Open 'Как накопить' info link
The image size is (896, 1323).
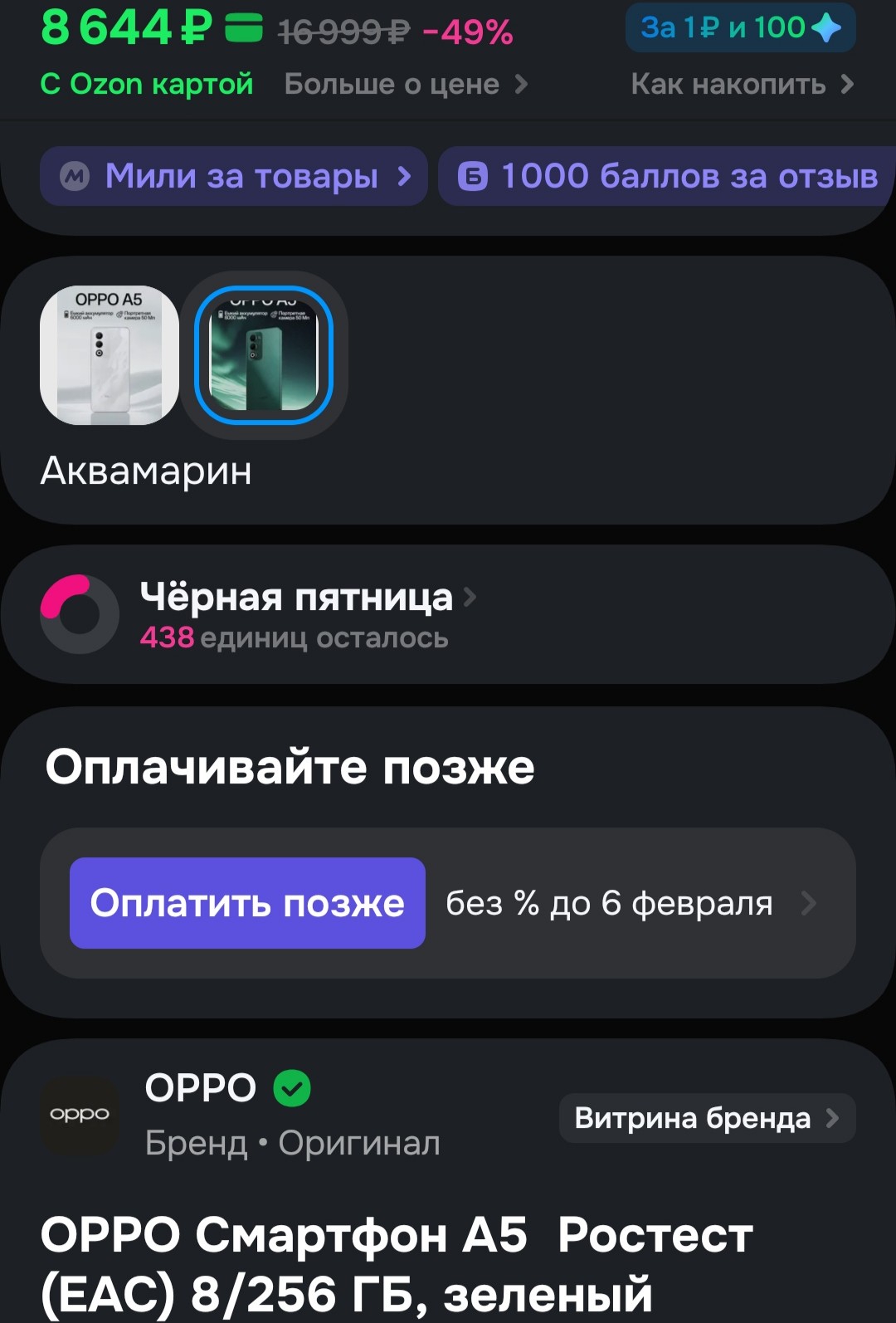pyautogui.click(x=742, y=84)
